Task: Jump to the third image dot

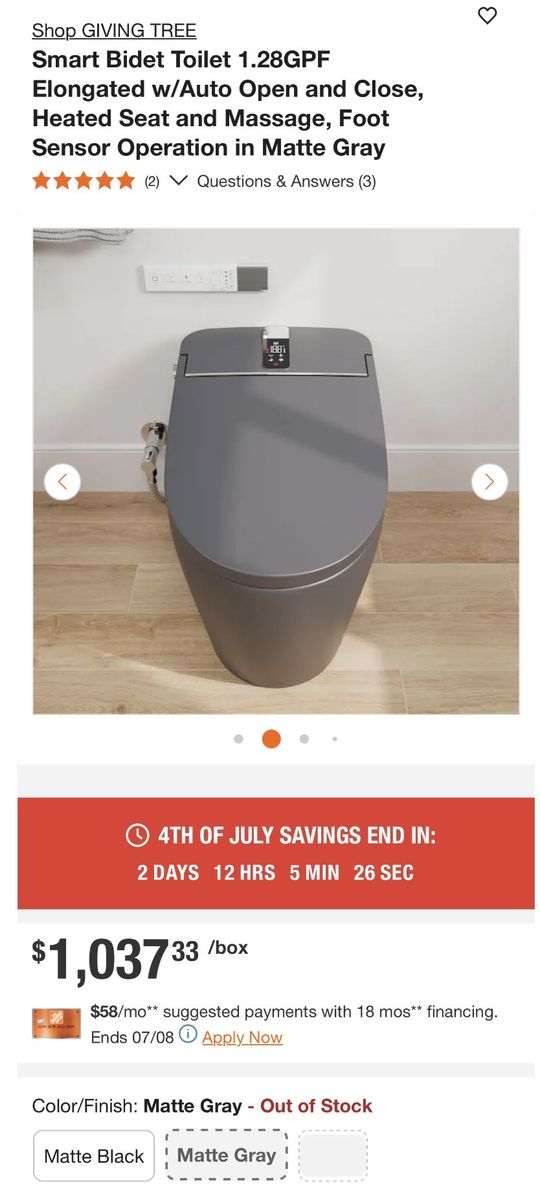Action: click(304, 739)
